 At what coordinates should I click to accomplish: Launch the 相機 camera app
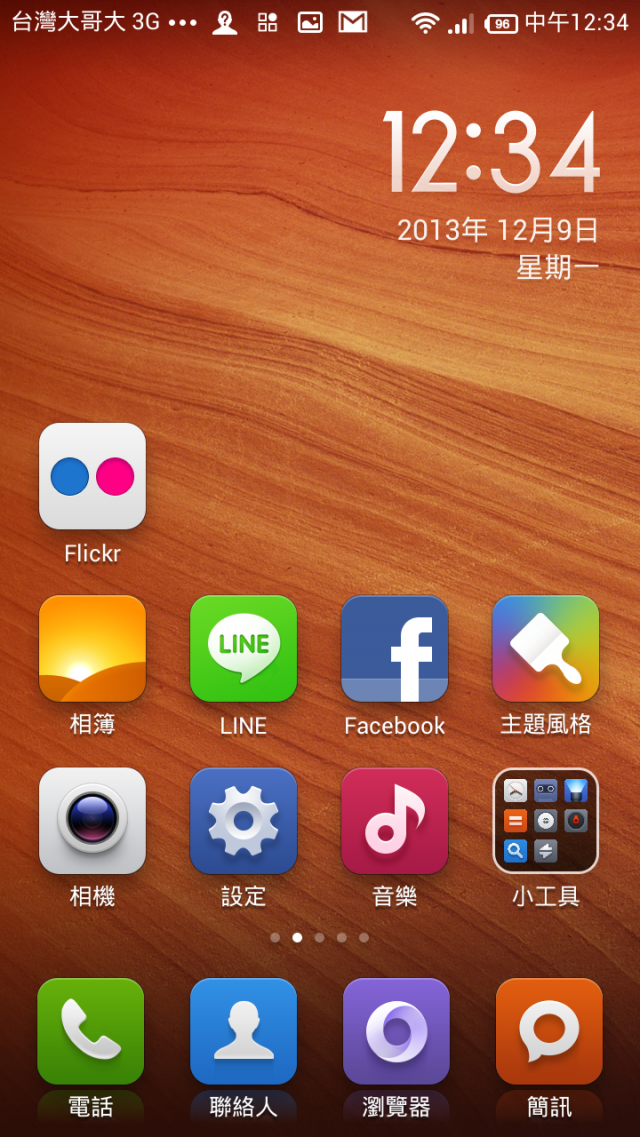[x=92, y=821]
